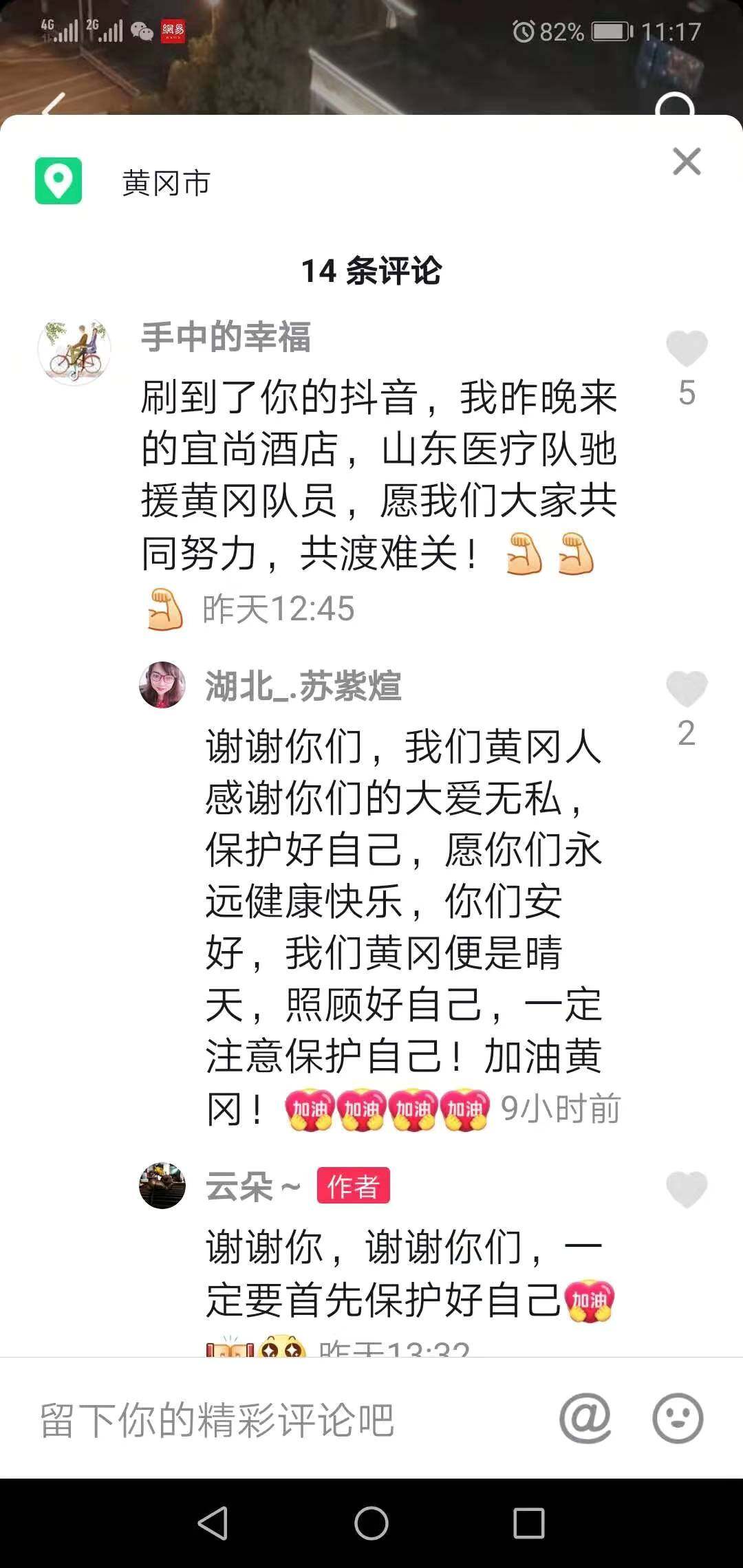Viewport: 743px width, 1568px height.
Task: Like the comment by 手中的幸福
Action: 686,348
